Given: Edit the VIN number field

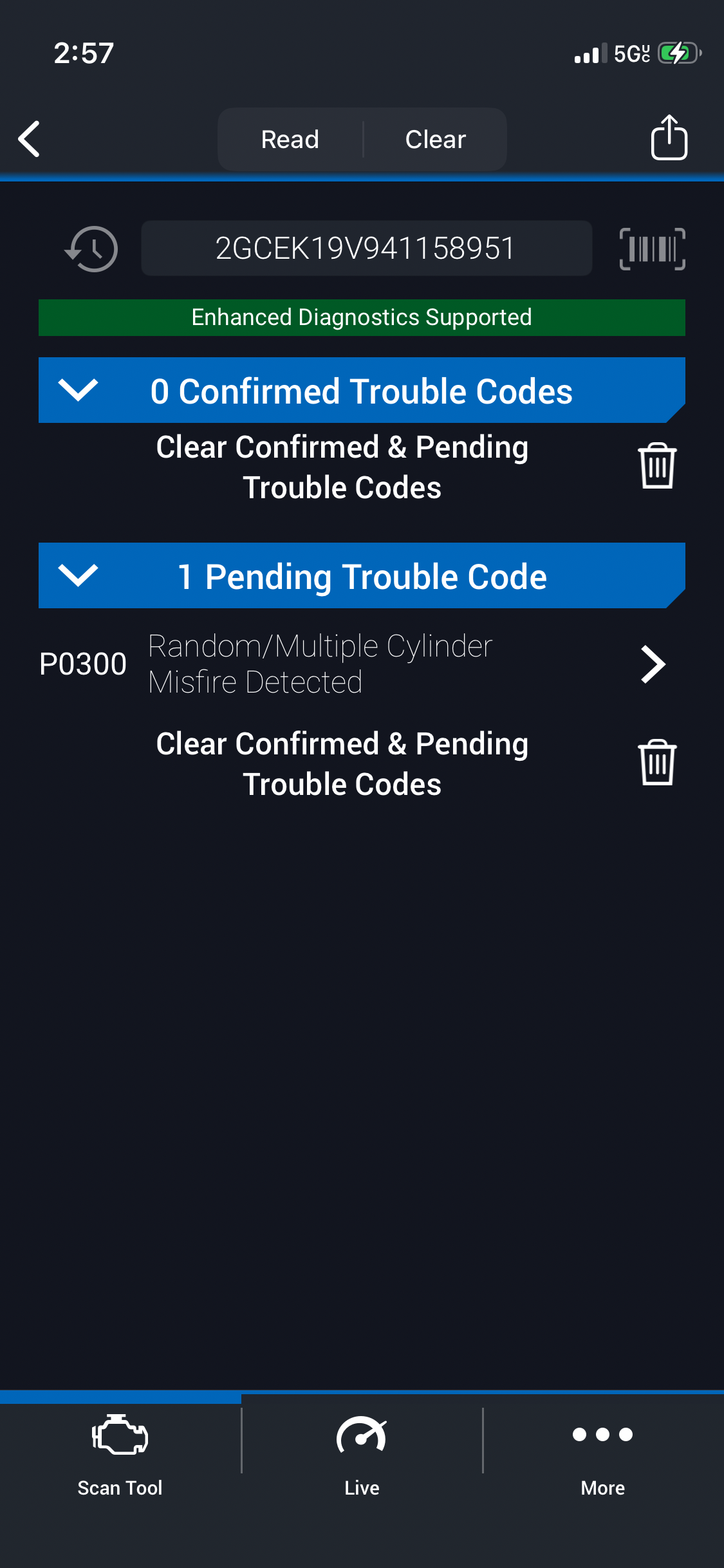Looking at the screenshot, I should [x=366, y=248].
